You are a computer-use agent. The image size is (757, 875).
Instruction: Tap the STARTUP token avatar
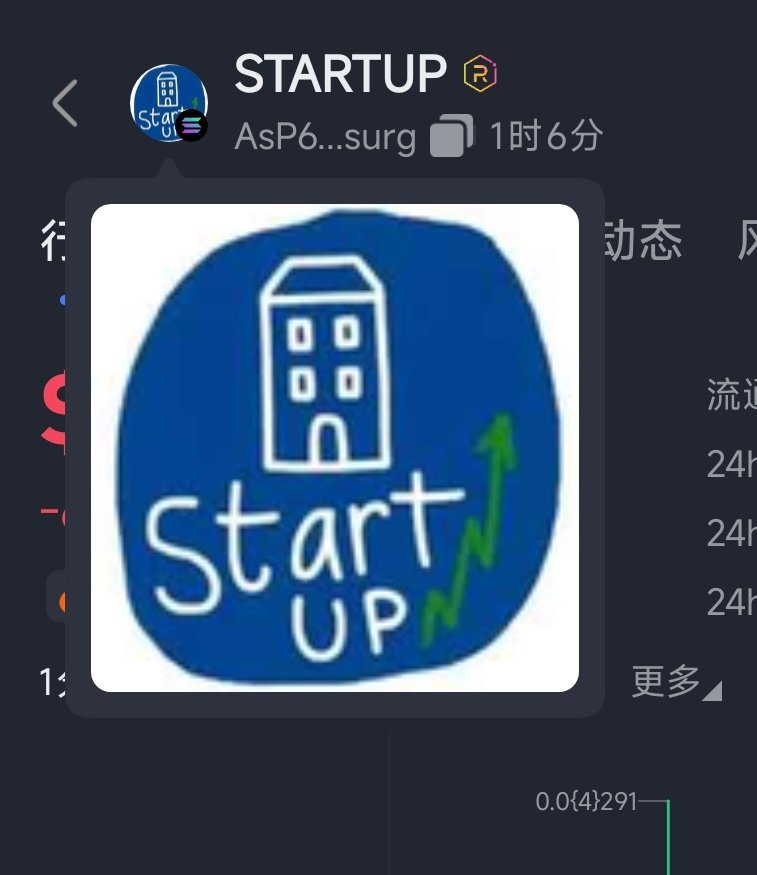168,103
